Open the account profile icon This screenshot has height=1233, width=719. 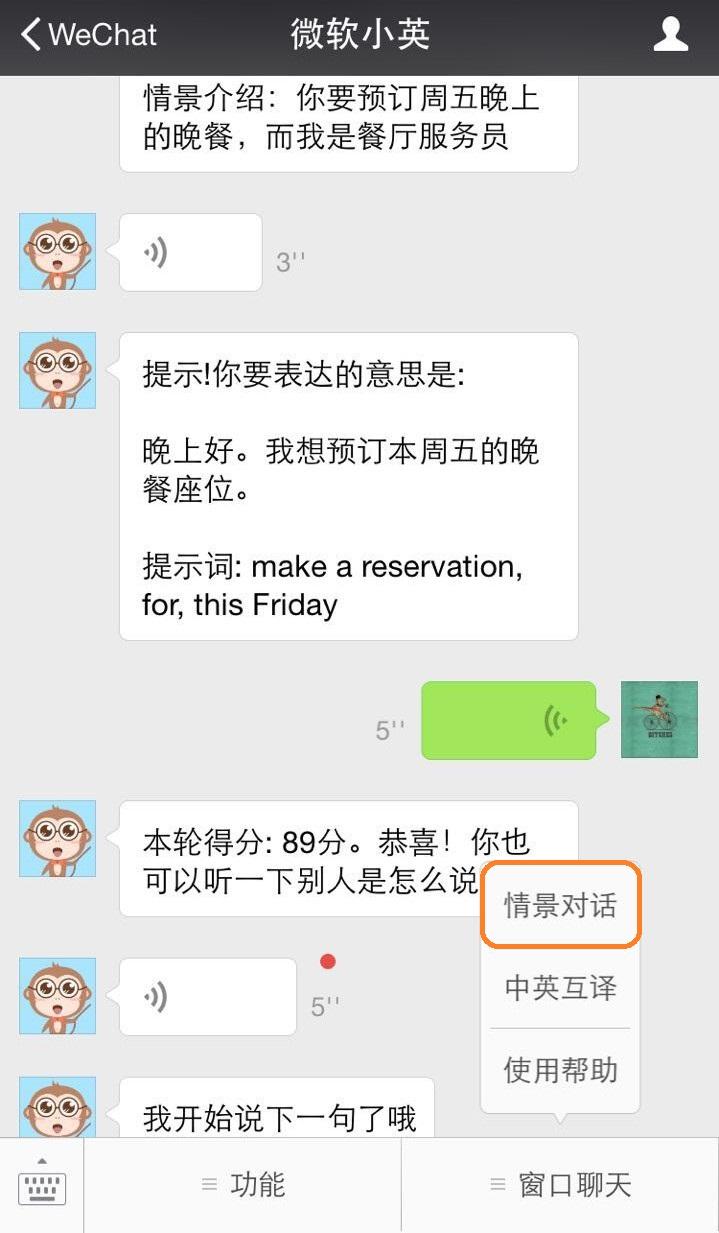pyautogui.click(x=670, y=35)
